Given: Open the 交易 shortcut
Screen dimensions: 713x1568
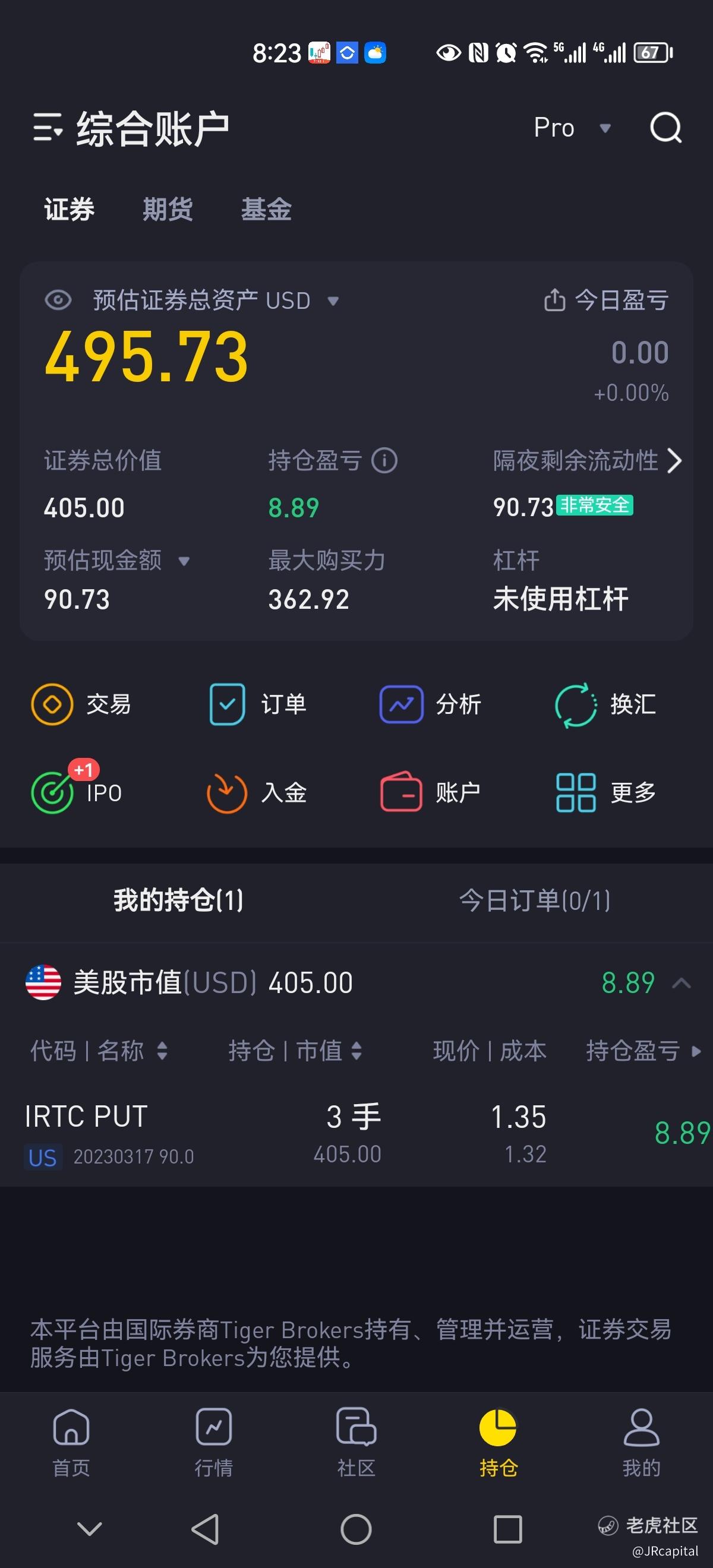Looking at the screenshot, I should (x=81, y=704).
